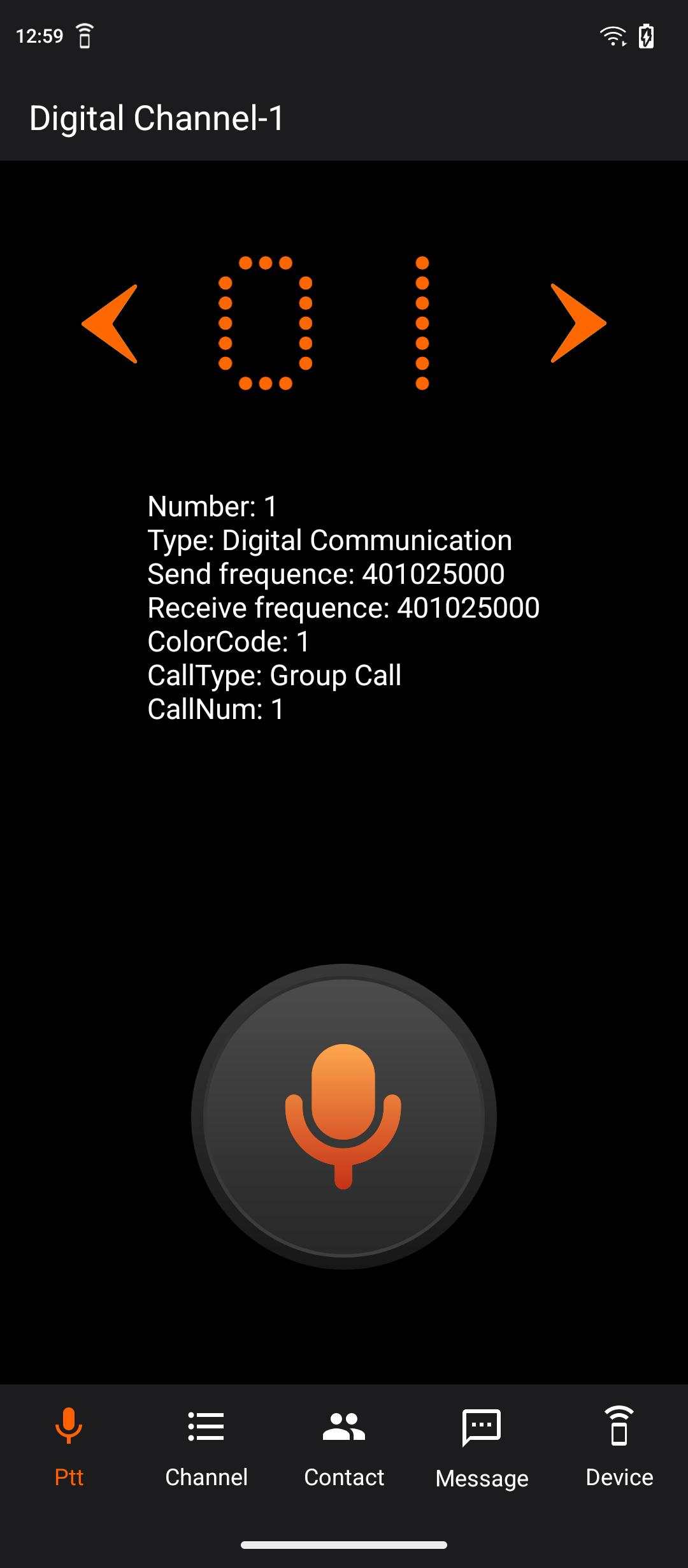Go to the next channel with right arrow
This screenshot has width=688, height=1568.
pyautogui.click(x=578, y=324)
